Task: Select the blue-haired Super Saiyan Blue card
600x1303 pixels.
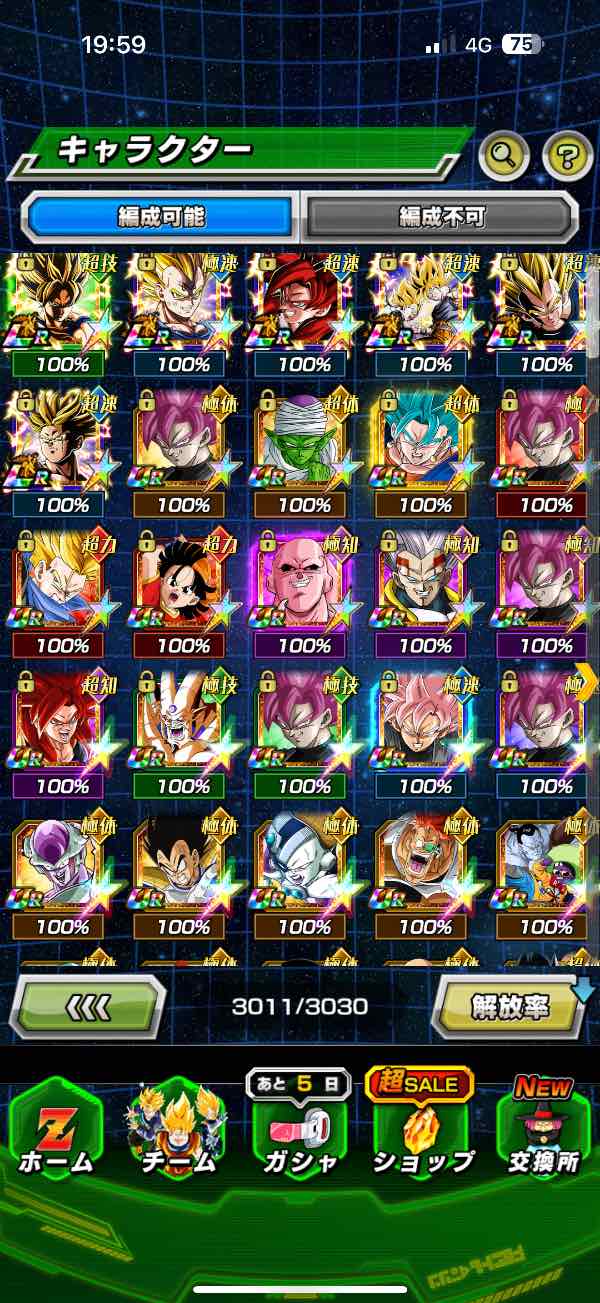Action: (x=425, y=443)
